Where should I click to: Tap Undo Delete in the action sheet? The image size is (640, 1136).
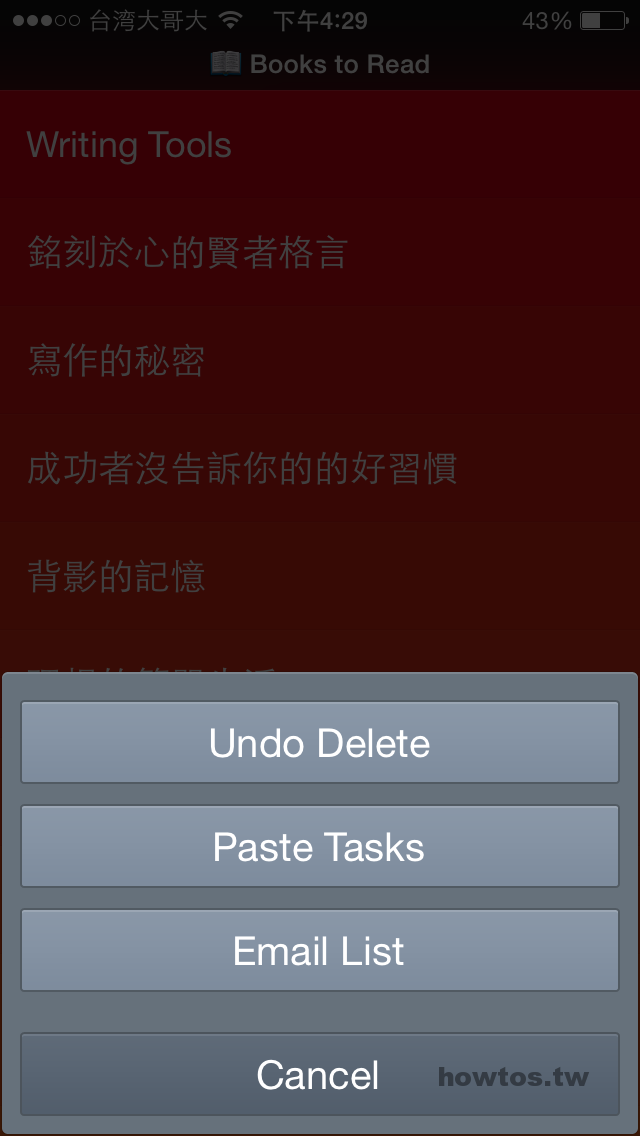pyautogui.click(x=320, y=742)
